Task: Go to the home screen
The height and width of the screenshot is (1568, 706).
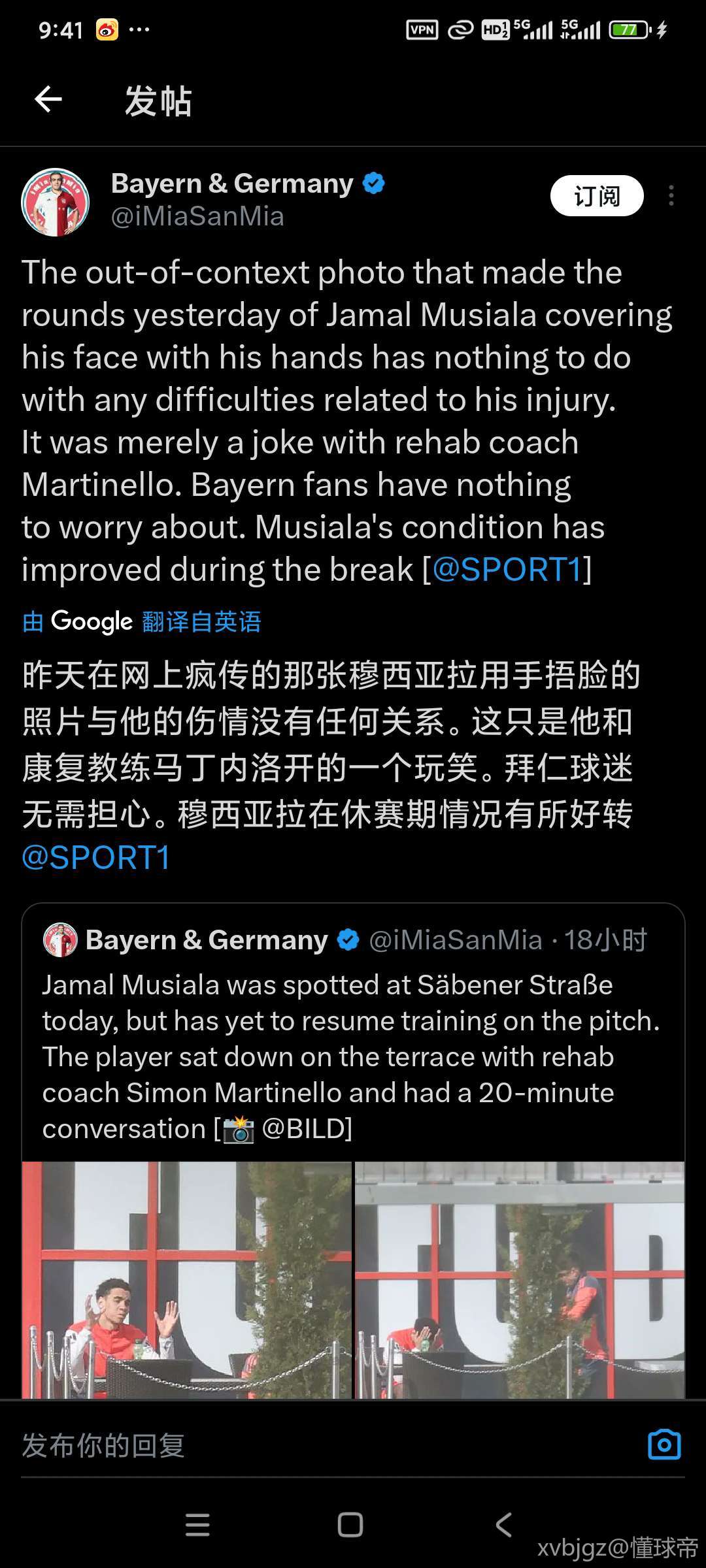Action: coord(350,1525)
